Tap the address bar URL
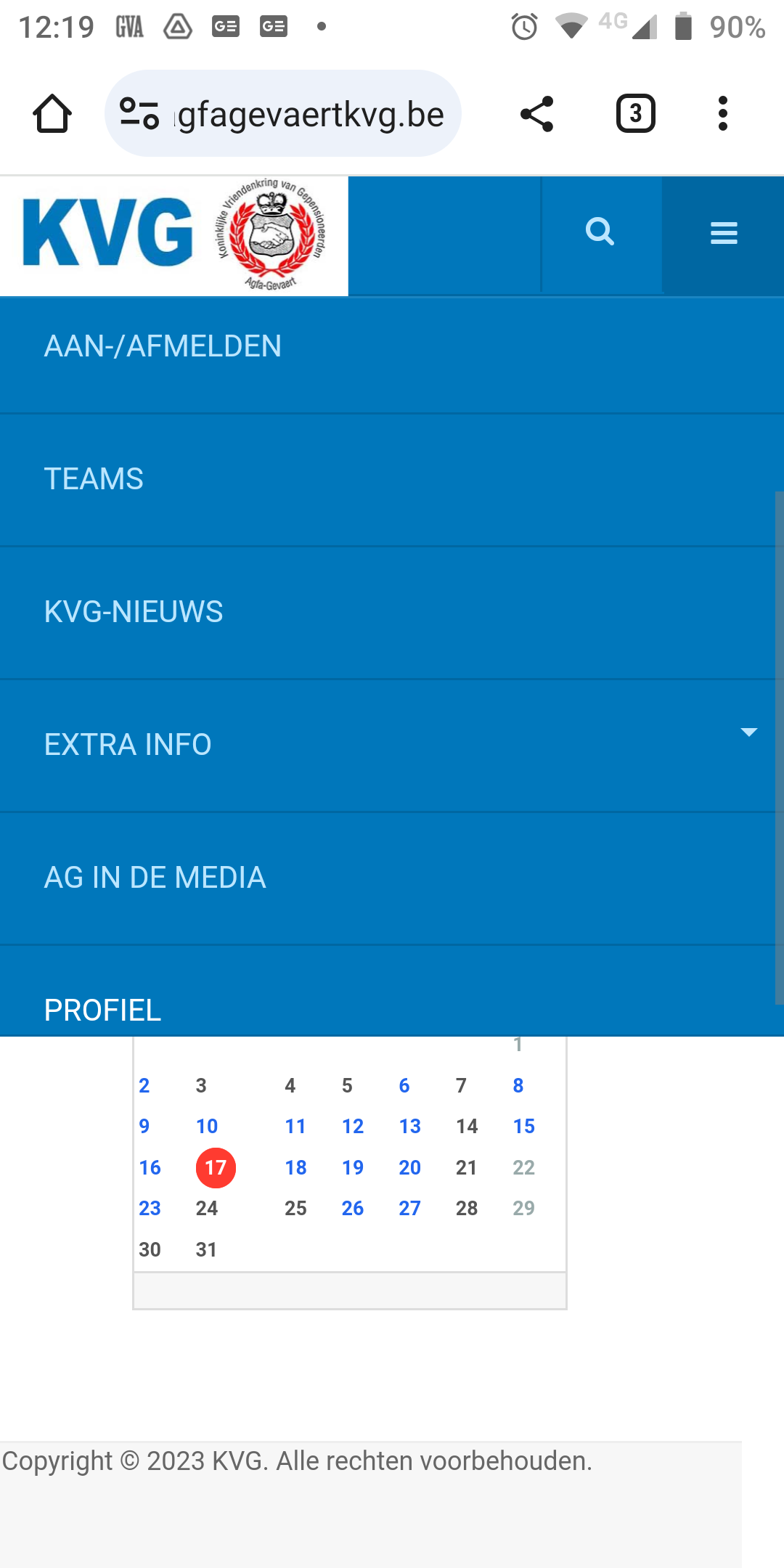Image resolution: width=784 pixels, height=1568 pixels. click(310, 115)
